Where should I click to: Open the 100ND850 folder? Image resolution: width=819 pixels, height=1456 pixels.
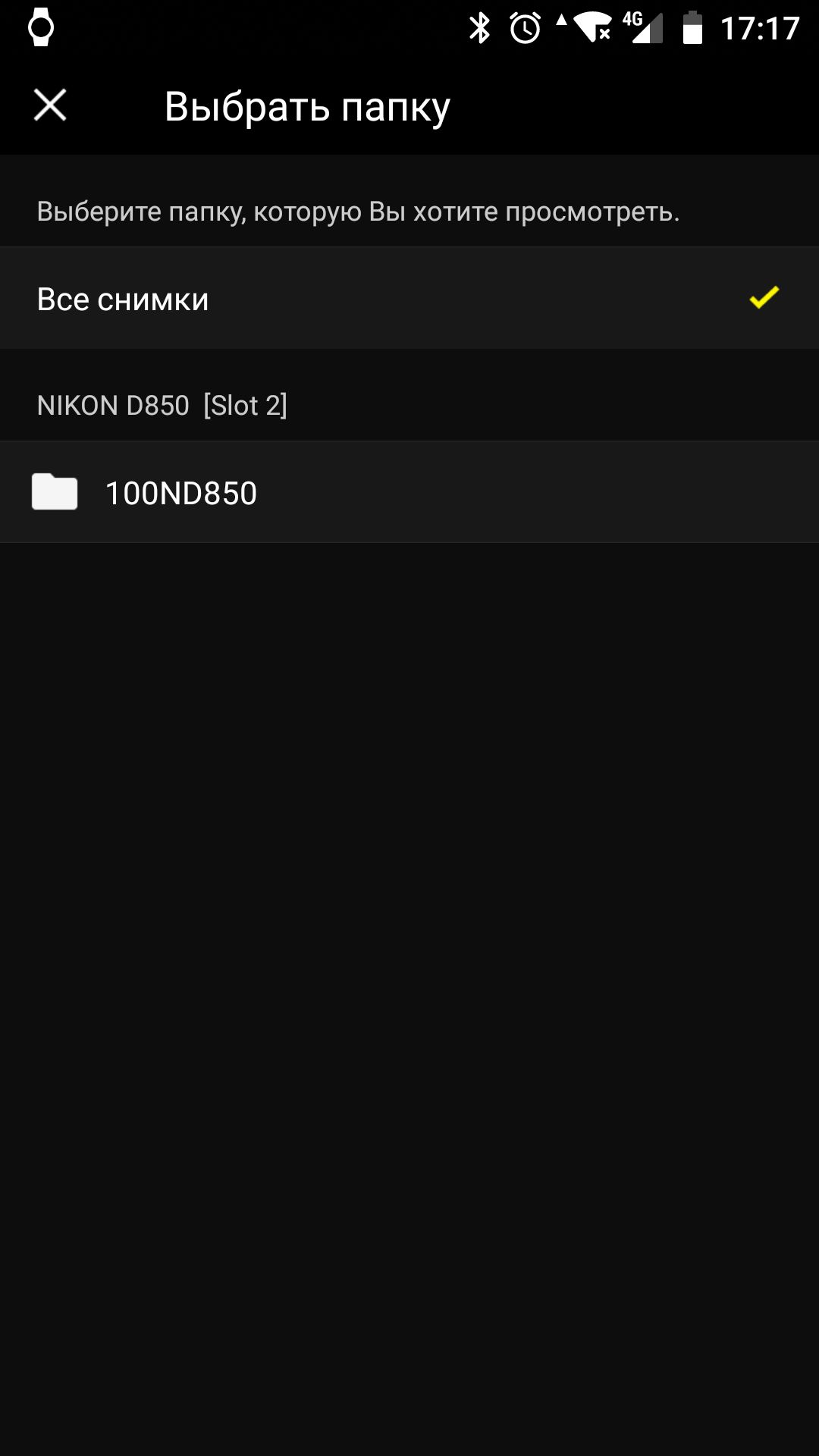[x=409, y=493]
